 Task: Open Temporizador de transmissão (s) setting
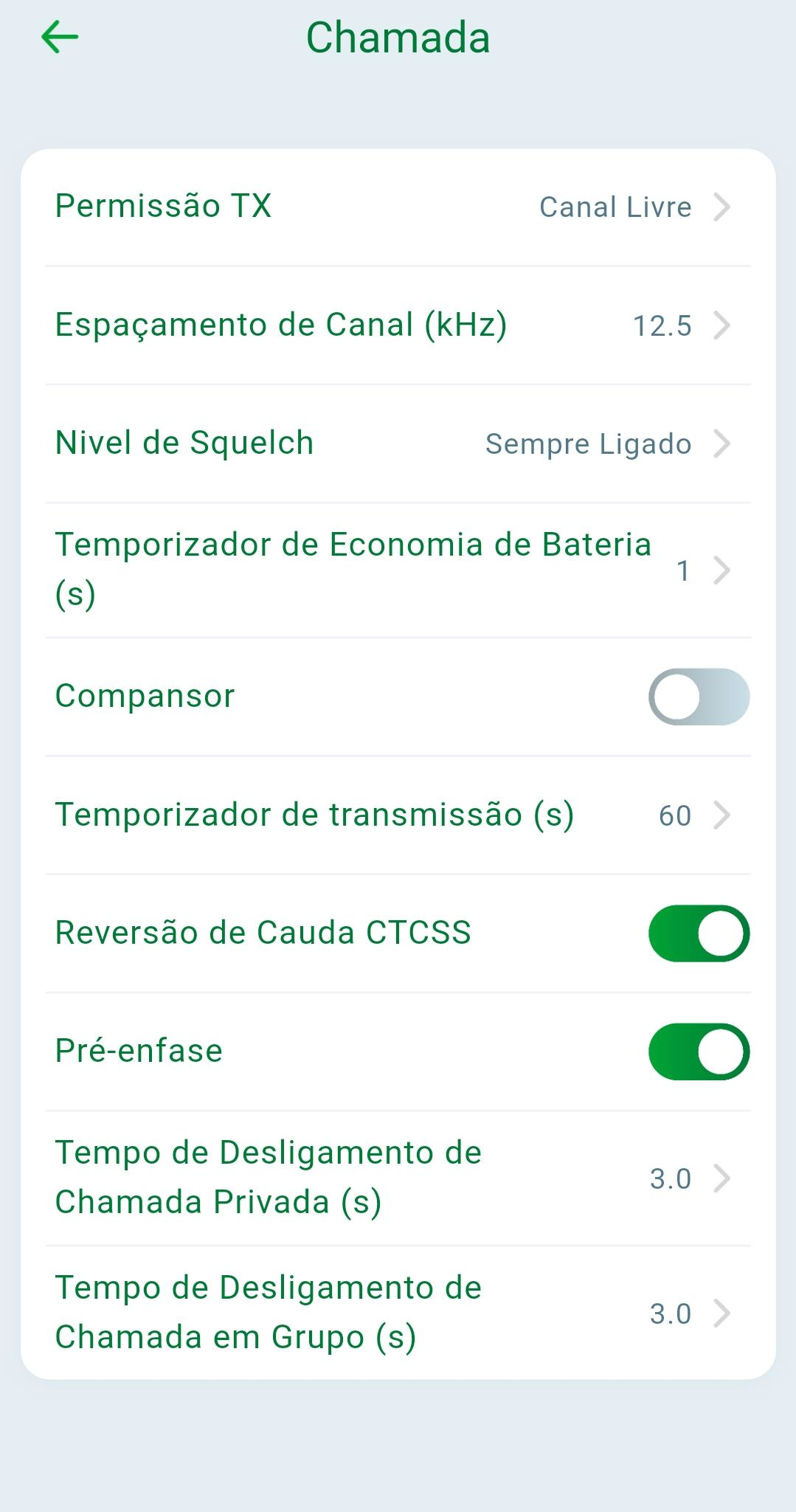point(398,815)
